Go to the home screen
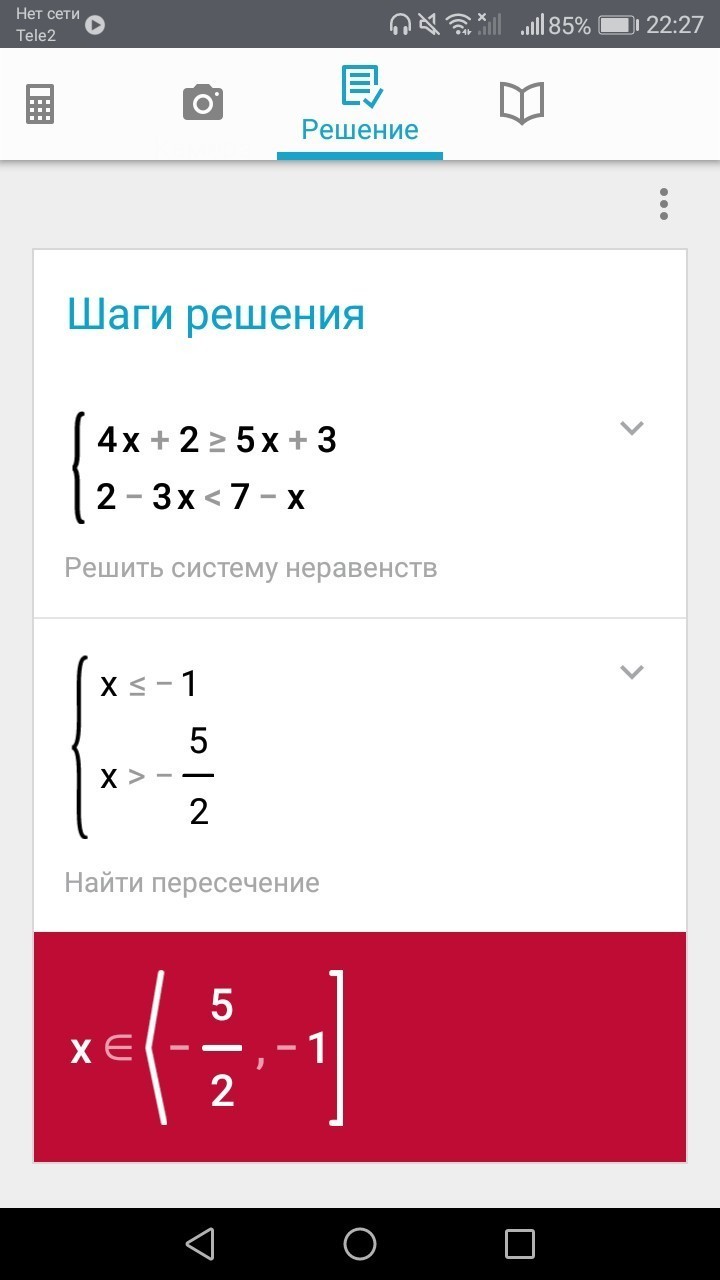720x1280 pixels. click(360, 1243)
